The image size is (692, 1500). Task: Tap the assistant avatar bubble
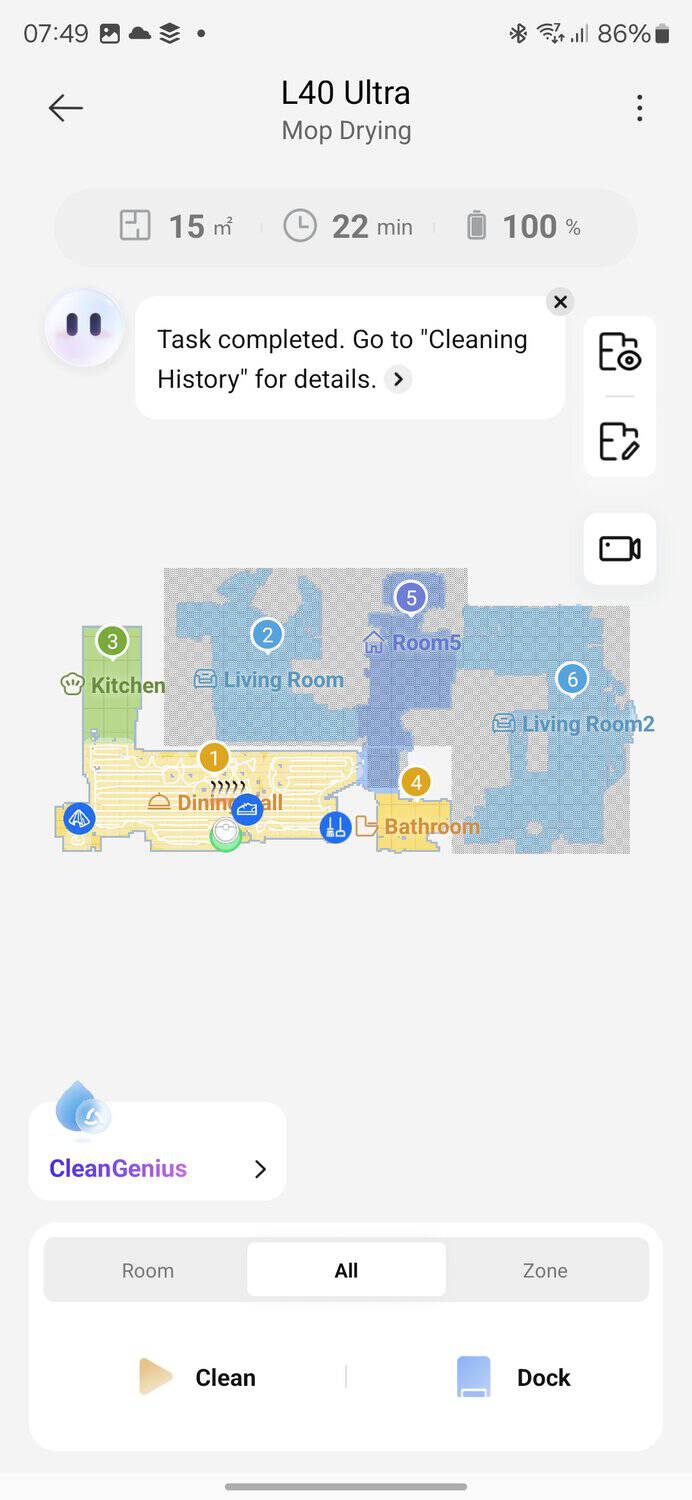tap(84, 327)
